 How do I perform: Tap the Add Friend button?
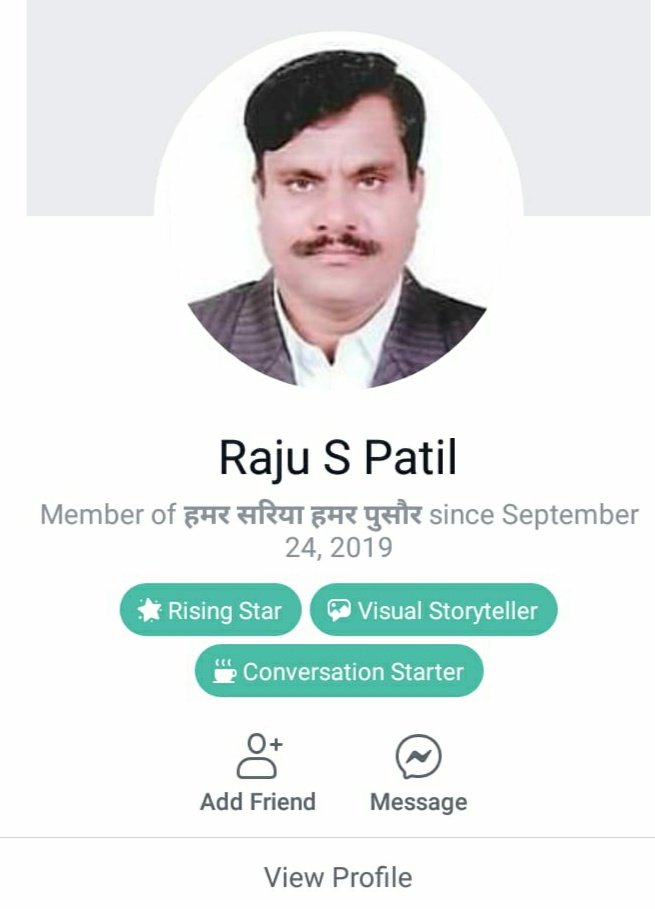click(x=258, y=773)
